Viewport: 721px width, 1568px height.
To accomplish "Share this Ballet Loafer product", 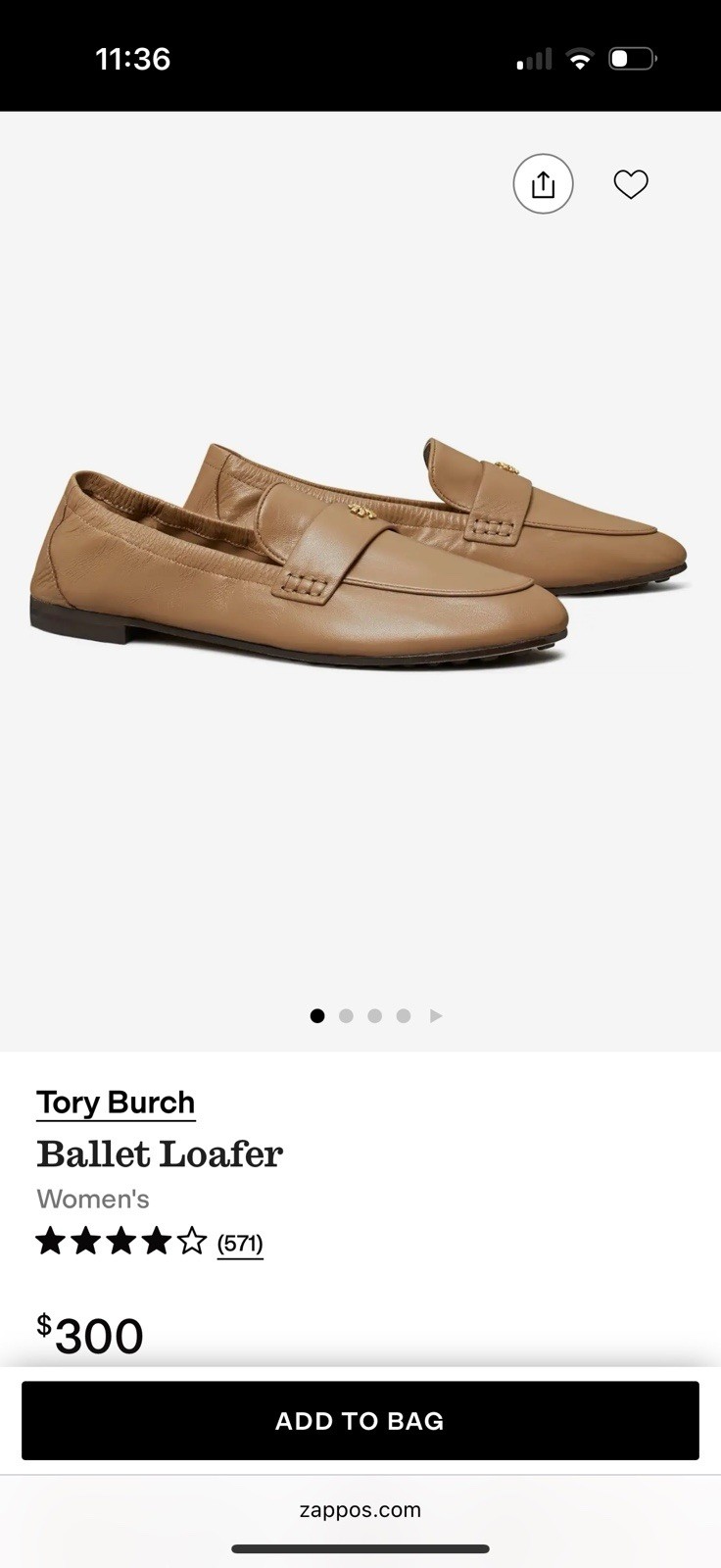I will pyautogui.click(x=543, y=184).
